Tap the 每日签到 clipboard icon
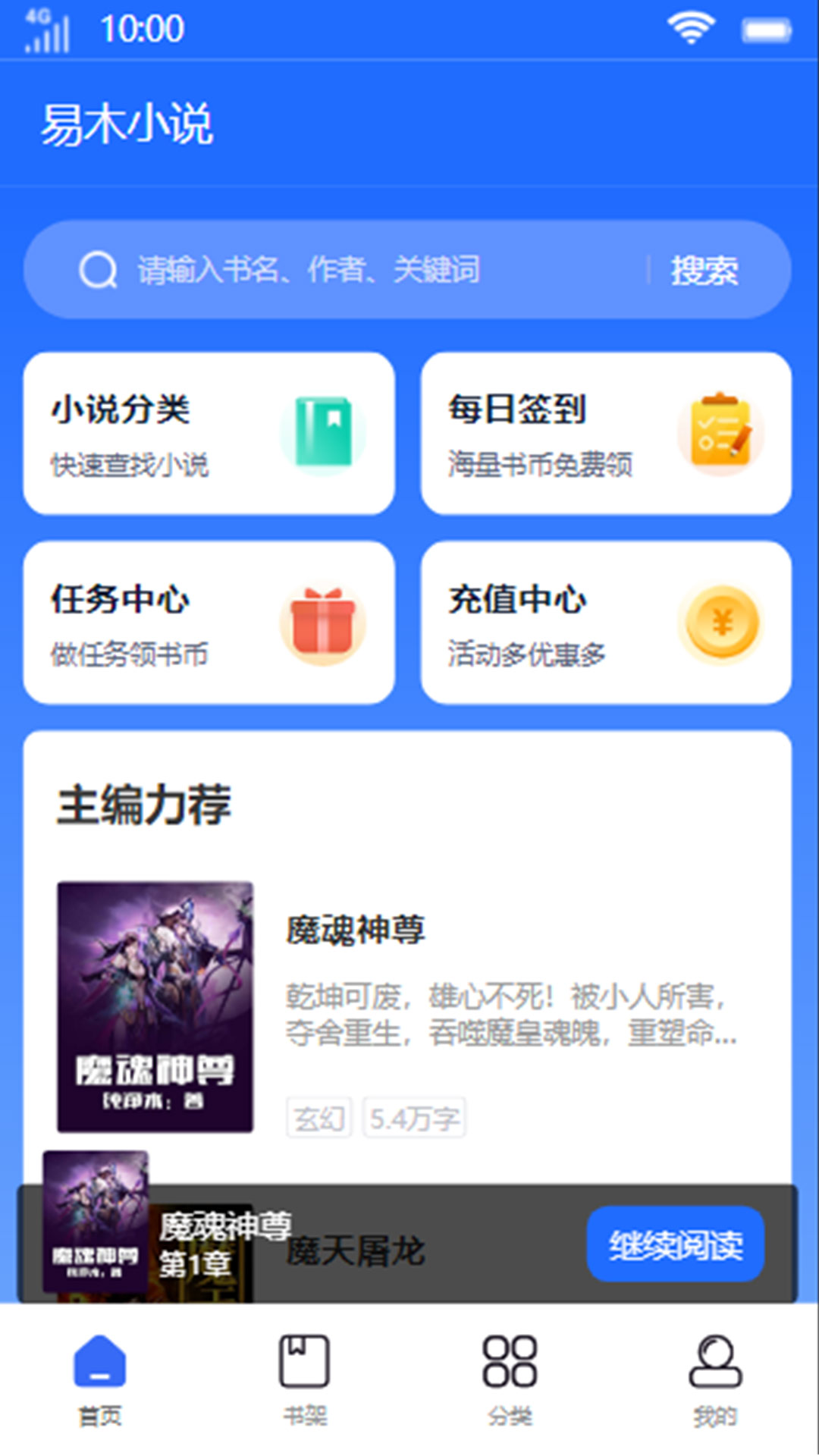Image resolution: width=819 pixels, height=1456 pixels. (720, 431)
